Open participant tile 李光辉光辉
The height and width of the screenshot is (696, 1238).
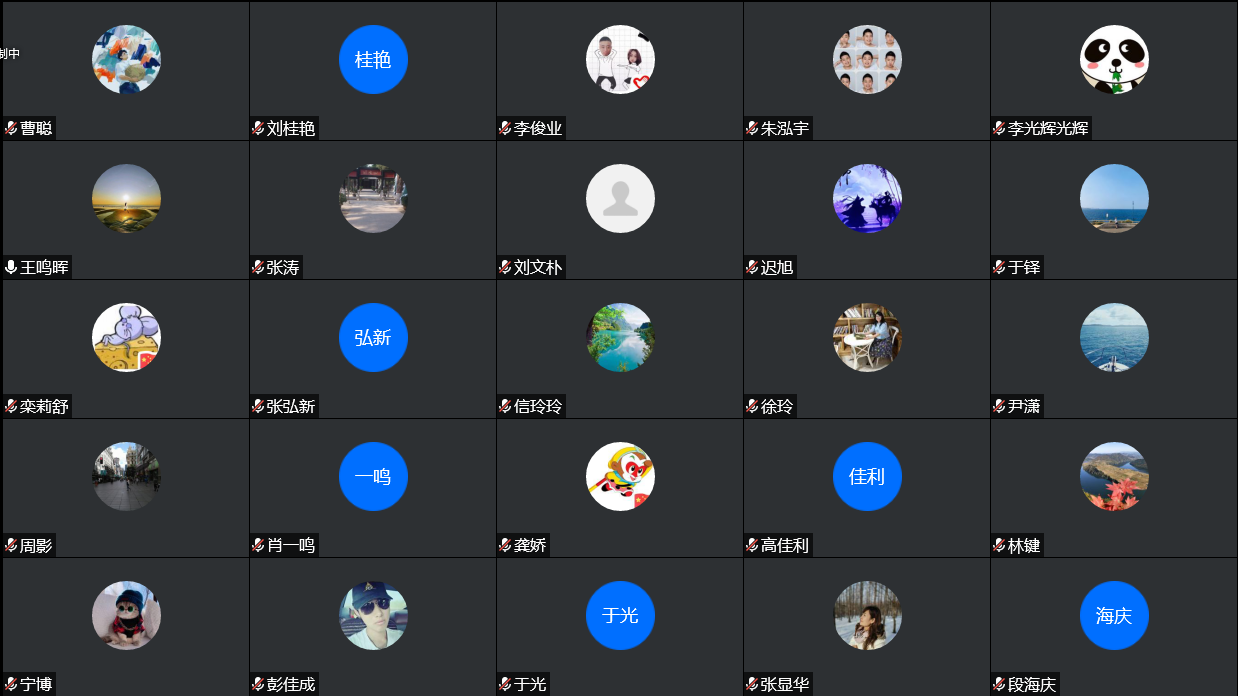(x=1114, y=70)
